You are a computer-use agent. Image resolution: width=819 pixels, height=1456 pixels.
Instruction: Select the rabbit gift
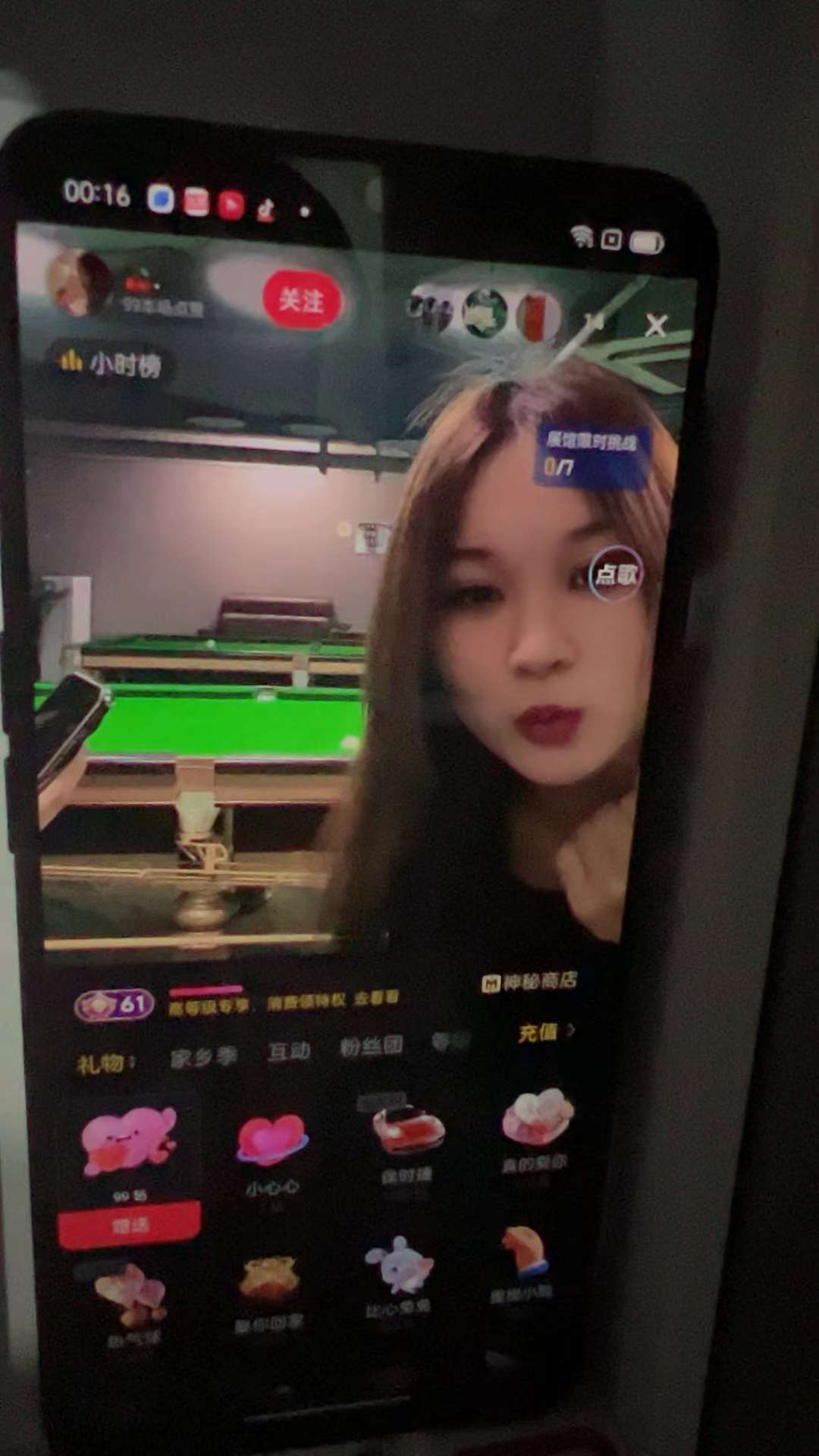[x=399, y=1274]
